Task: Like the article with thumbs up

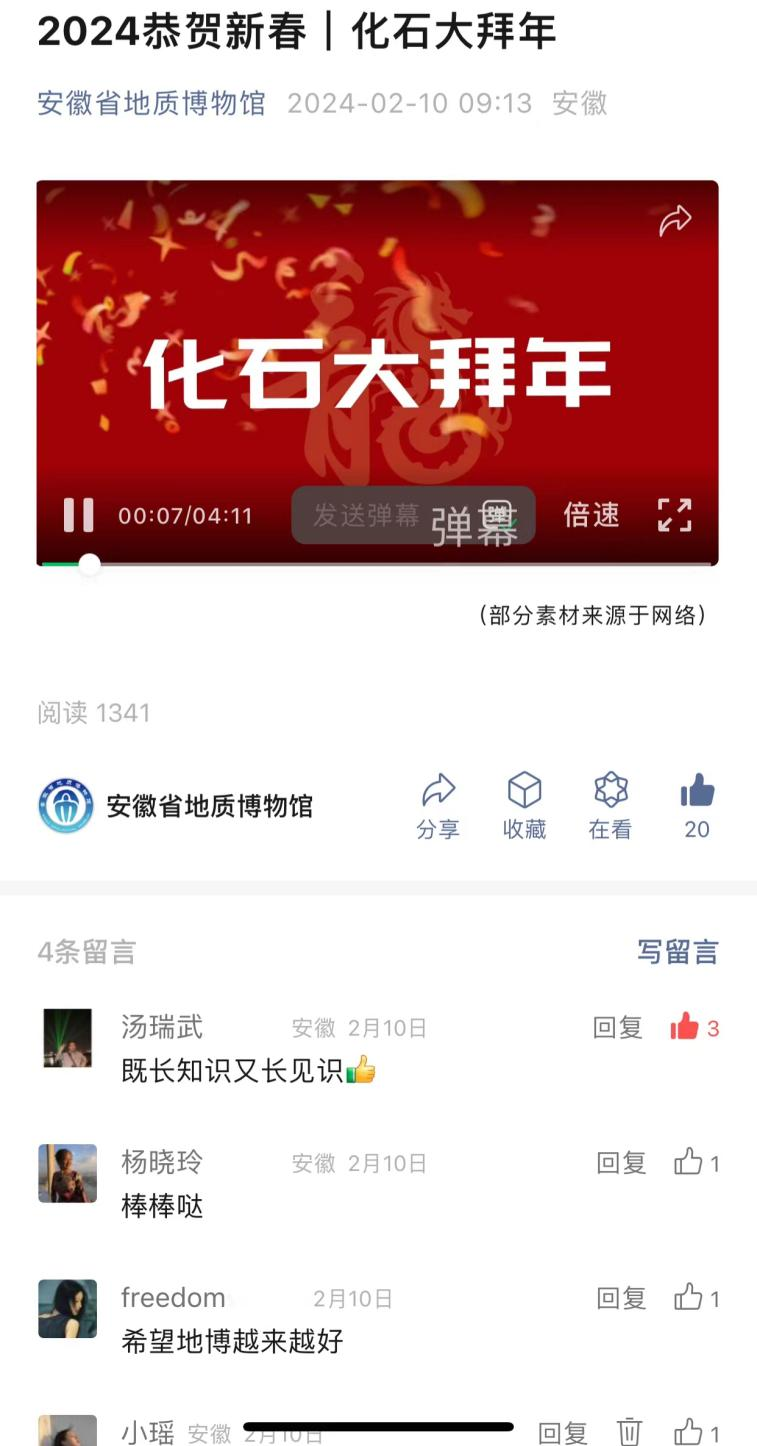Action: (x=697, y=805)
